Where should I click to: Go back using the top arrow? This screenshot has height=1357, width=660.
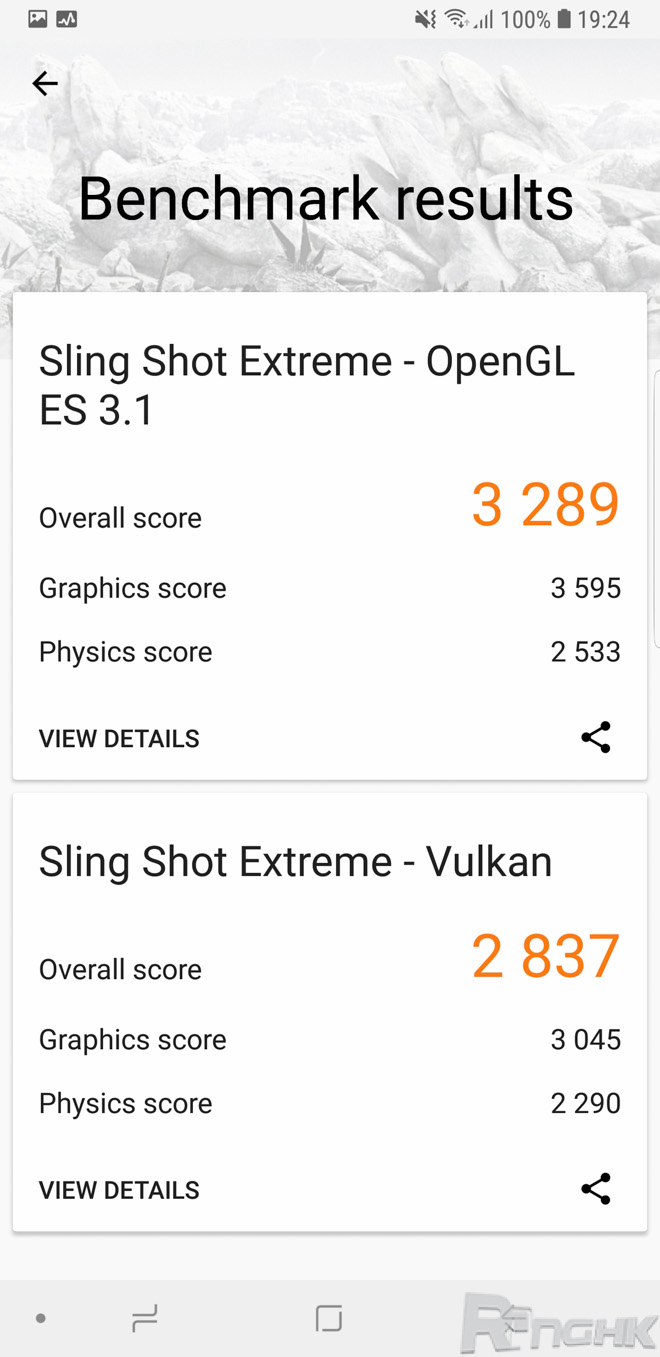45,83
